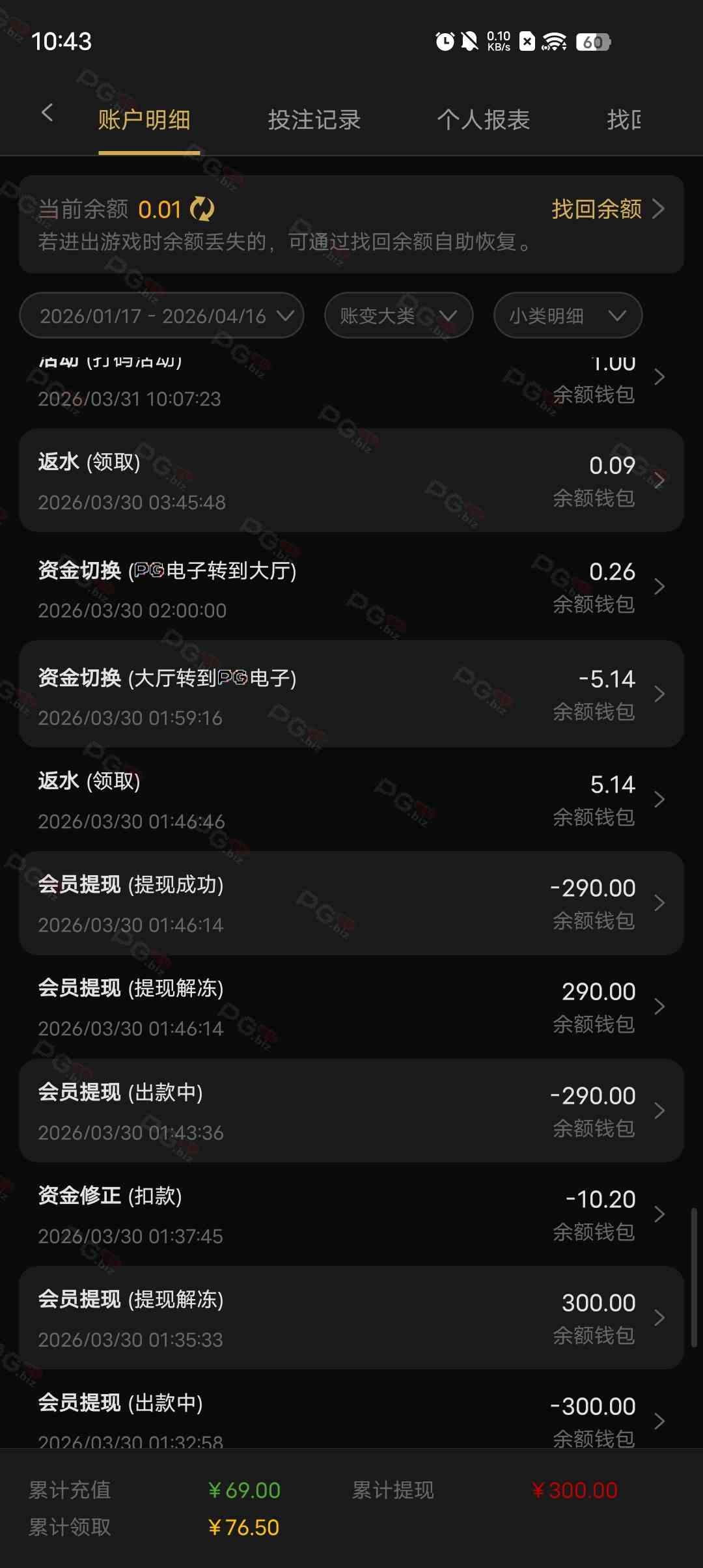Viewport: 703px width, 1568px height.
Task: Switch to the 投注记录 tab
Action: [x=314, y=120]
